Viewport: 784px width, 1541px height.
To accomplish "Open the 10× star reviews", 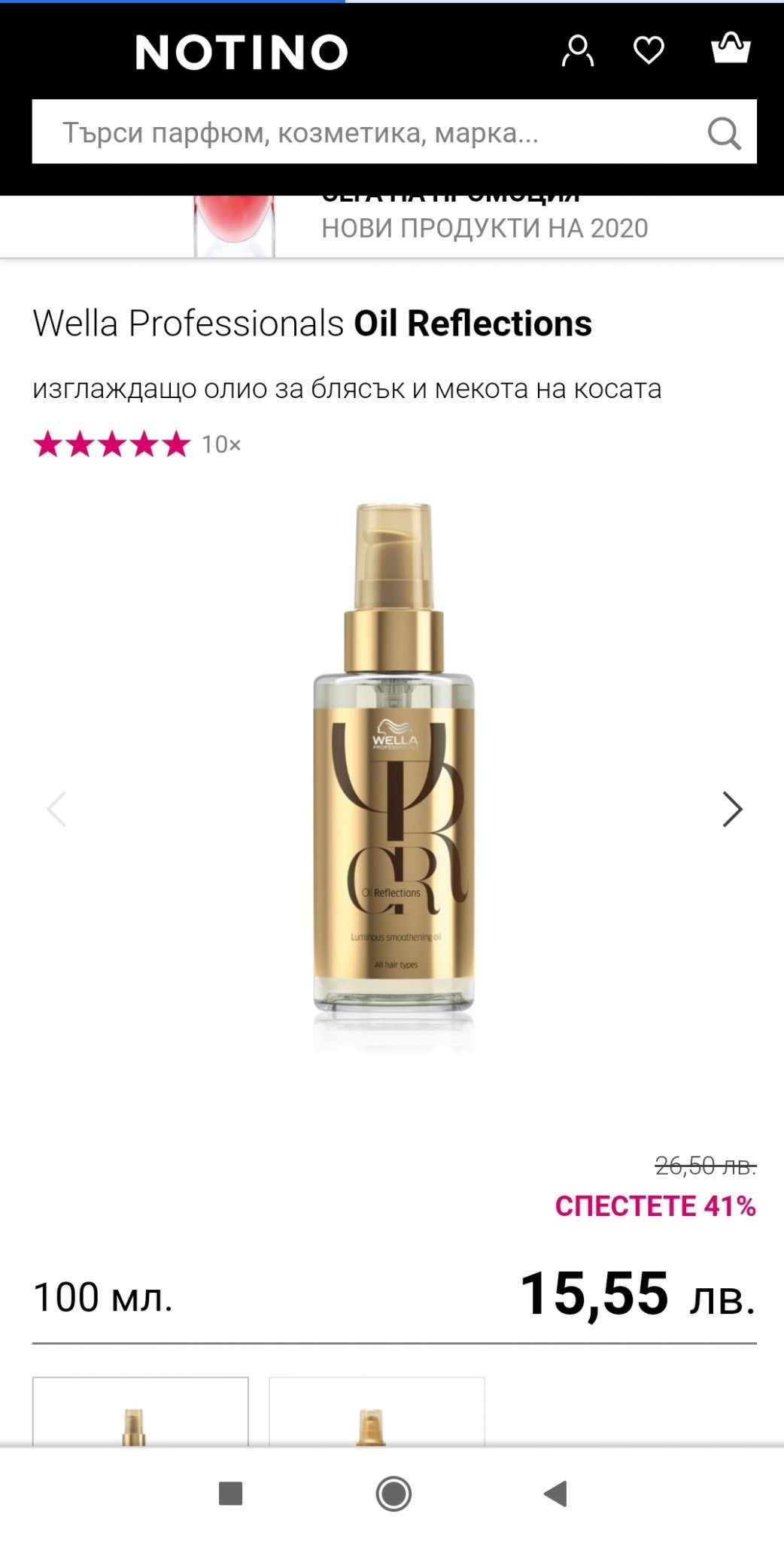I will (137, 445).
